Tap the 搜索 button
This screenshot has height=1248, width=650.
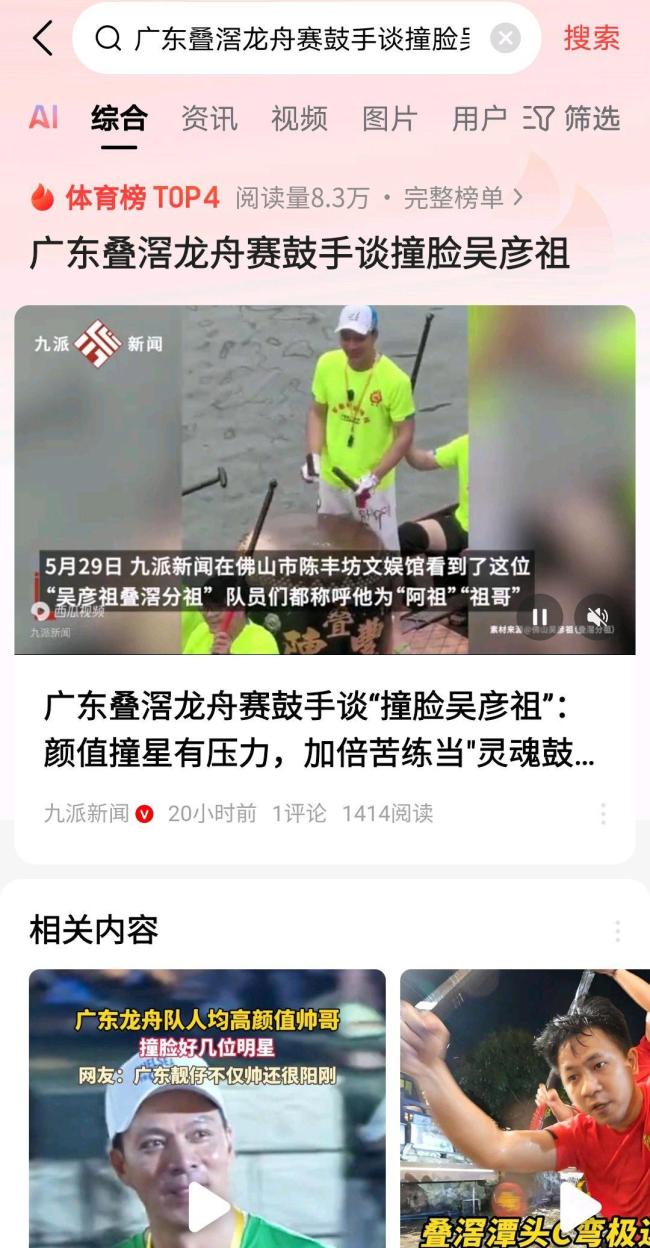pyautogui.click(x=591, y=38)
